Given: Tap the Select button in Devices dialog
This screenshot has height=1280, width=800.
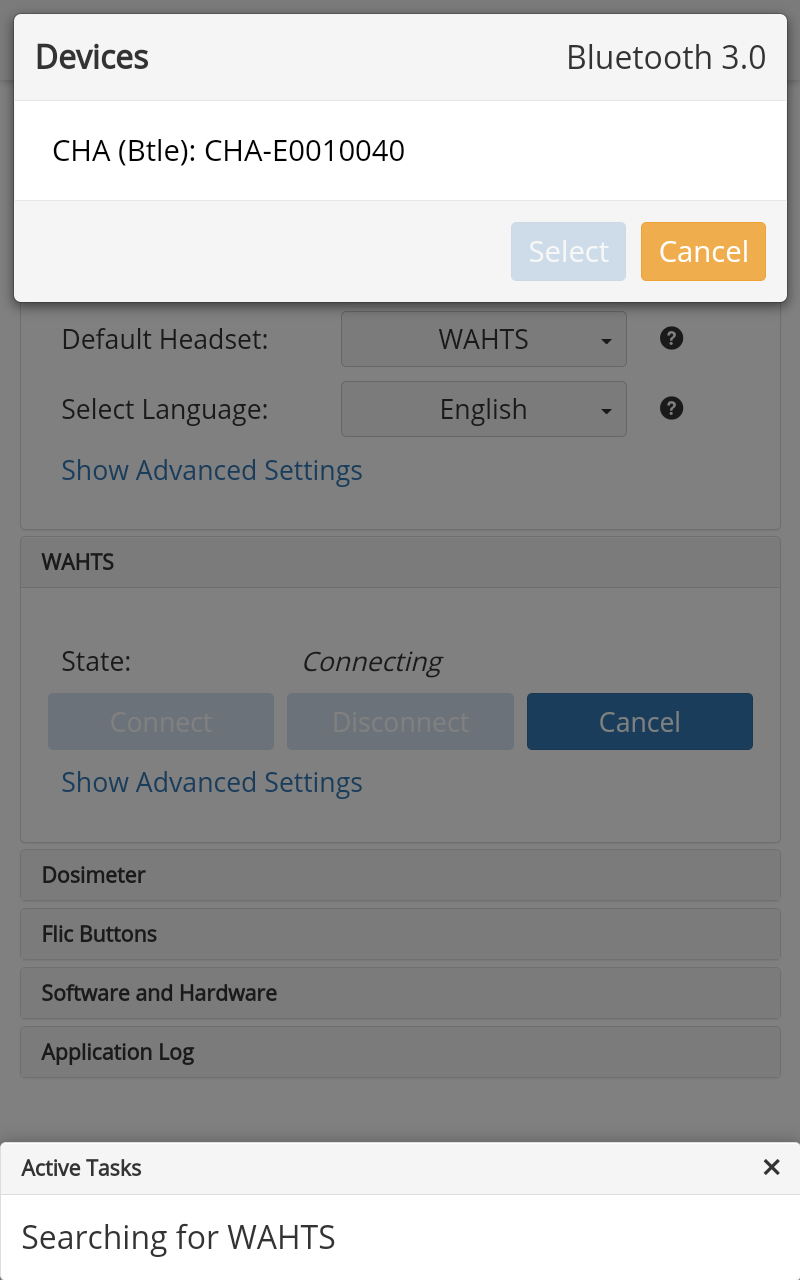Looking at the screenshot, I should coord(568,251).
